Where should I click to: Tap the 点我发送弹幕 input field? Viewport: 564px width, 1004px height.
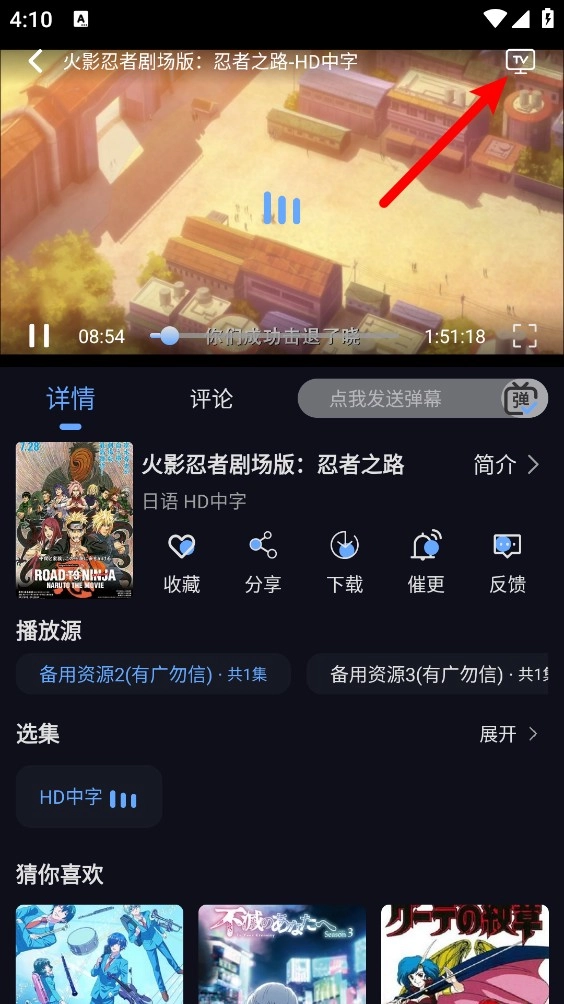coord(399,398)
